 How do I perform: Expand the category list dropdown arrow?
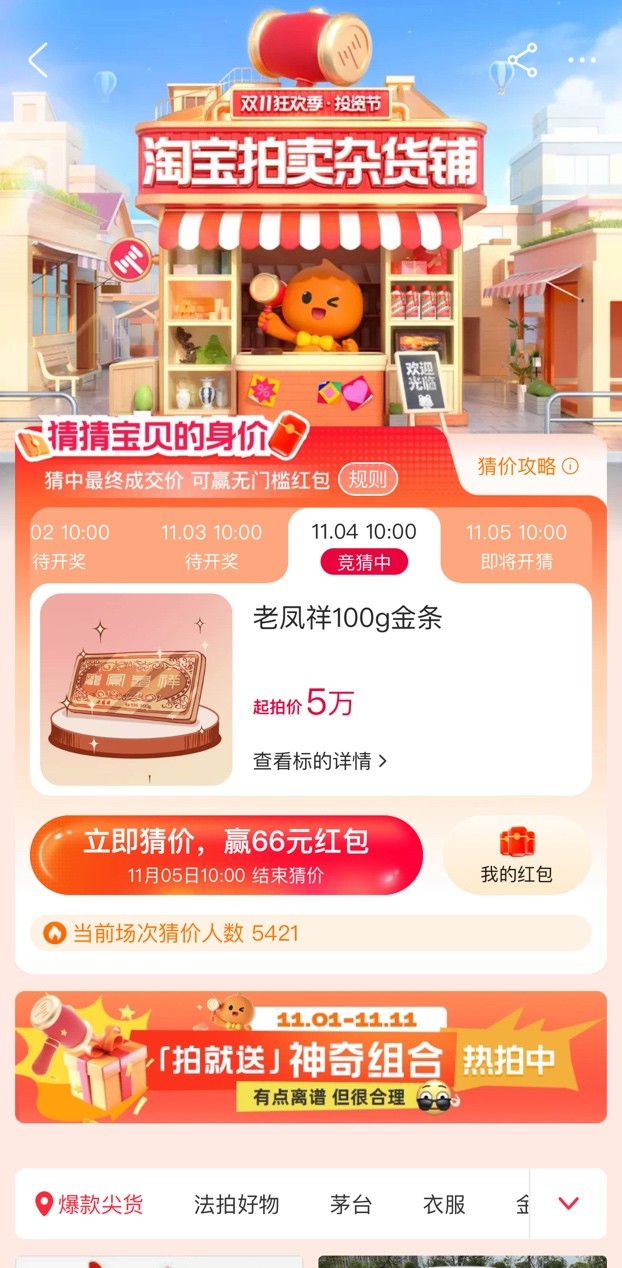coord(568,1204)
